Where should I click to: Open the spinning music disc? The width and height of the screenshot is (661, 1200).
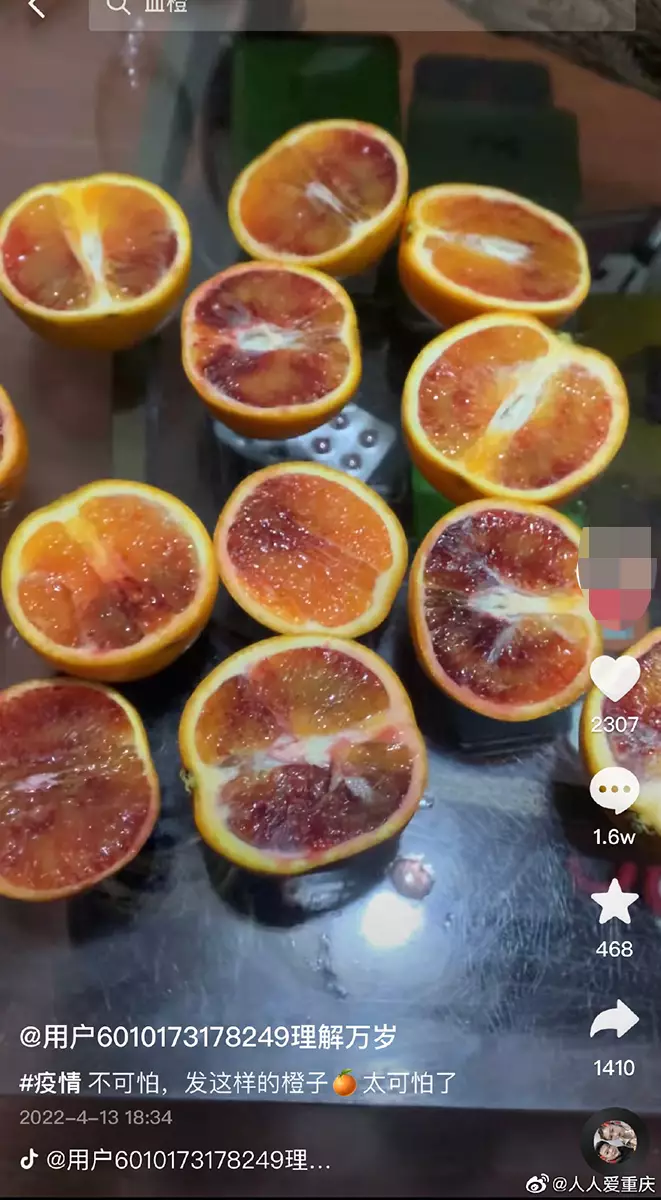[614, 1141]
